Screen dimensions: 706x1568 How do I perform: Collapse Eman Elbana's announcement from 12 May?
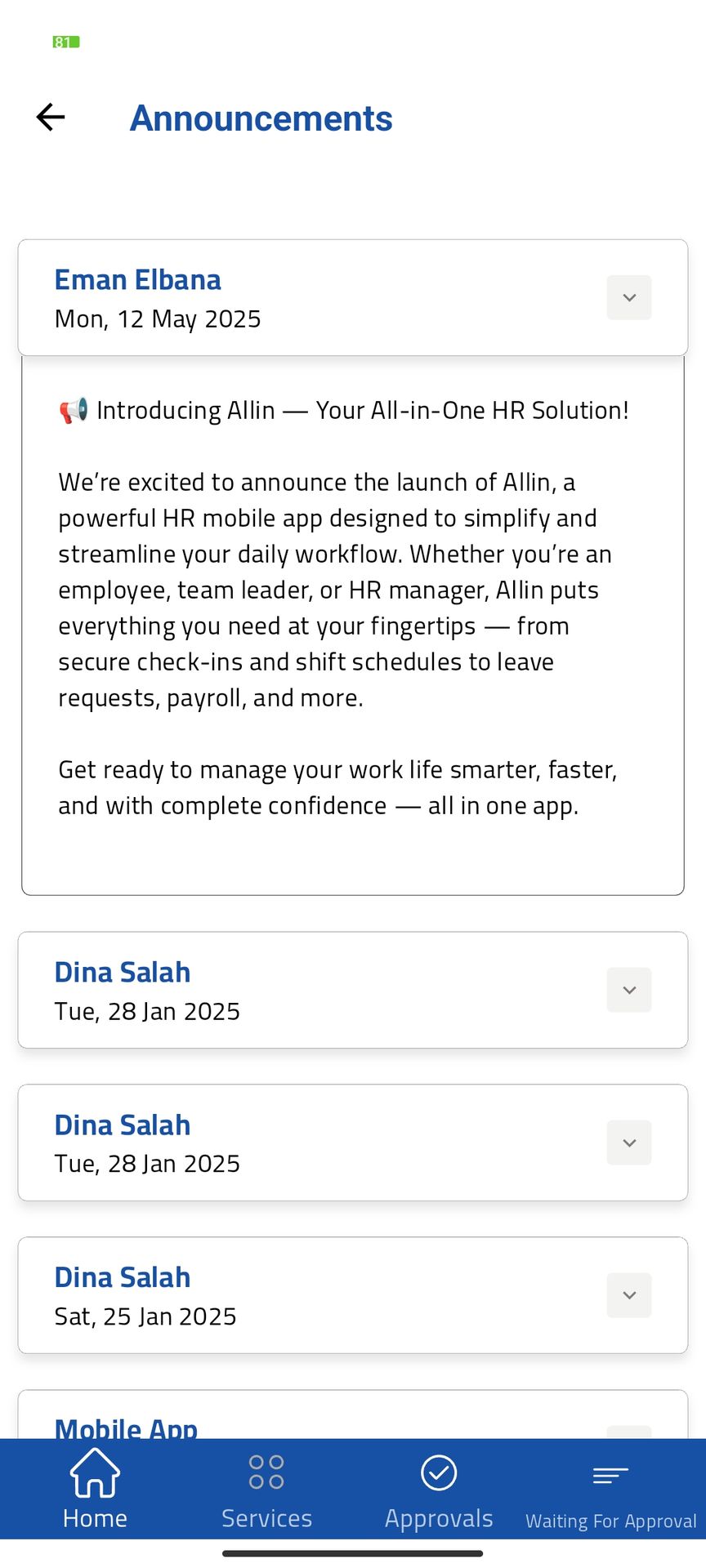[628, 297]
